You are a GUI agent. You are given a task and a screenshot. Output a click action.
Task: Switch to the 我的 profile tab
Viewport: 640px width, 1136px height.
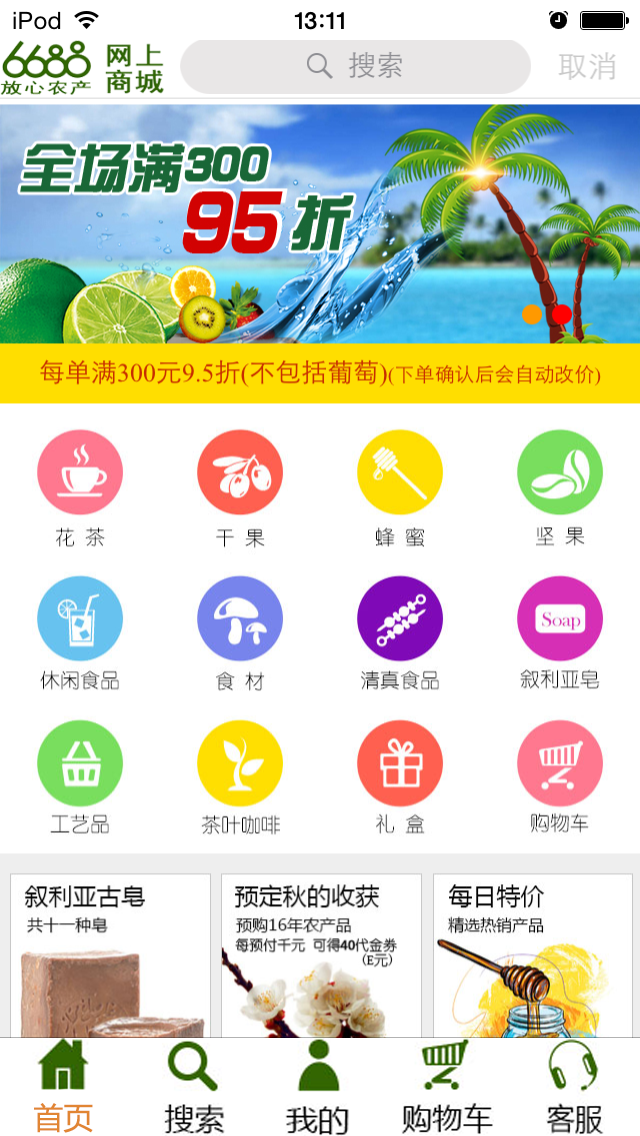318,1087
